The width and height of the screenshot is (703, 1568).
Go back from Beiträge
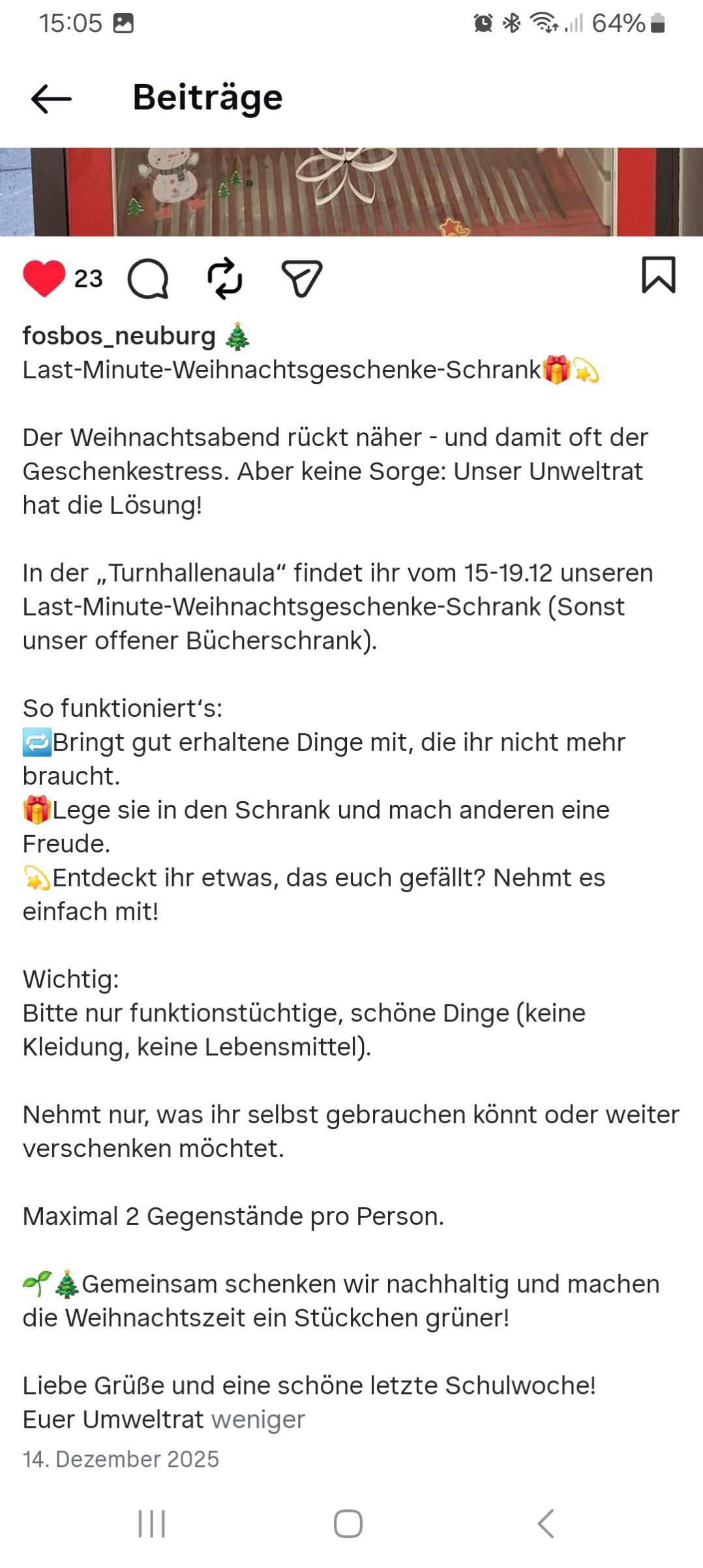click(51, 98)
